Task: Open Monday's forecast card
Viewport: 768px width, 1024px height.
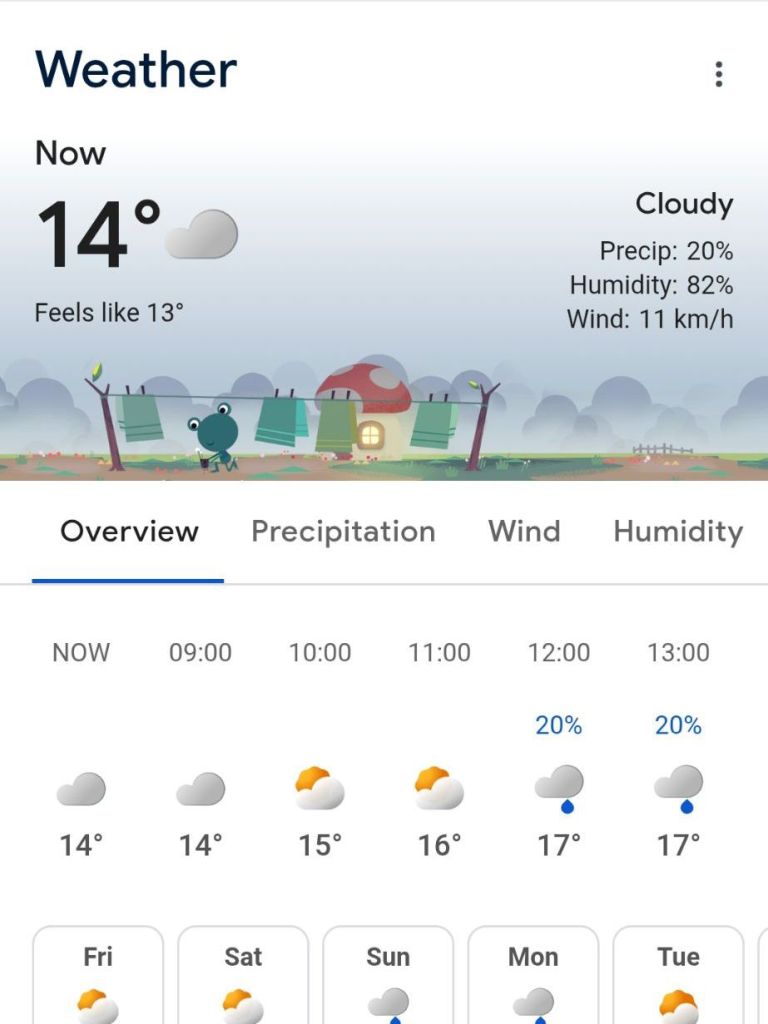Action: point(533,978)
